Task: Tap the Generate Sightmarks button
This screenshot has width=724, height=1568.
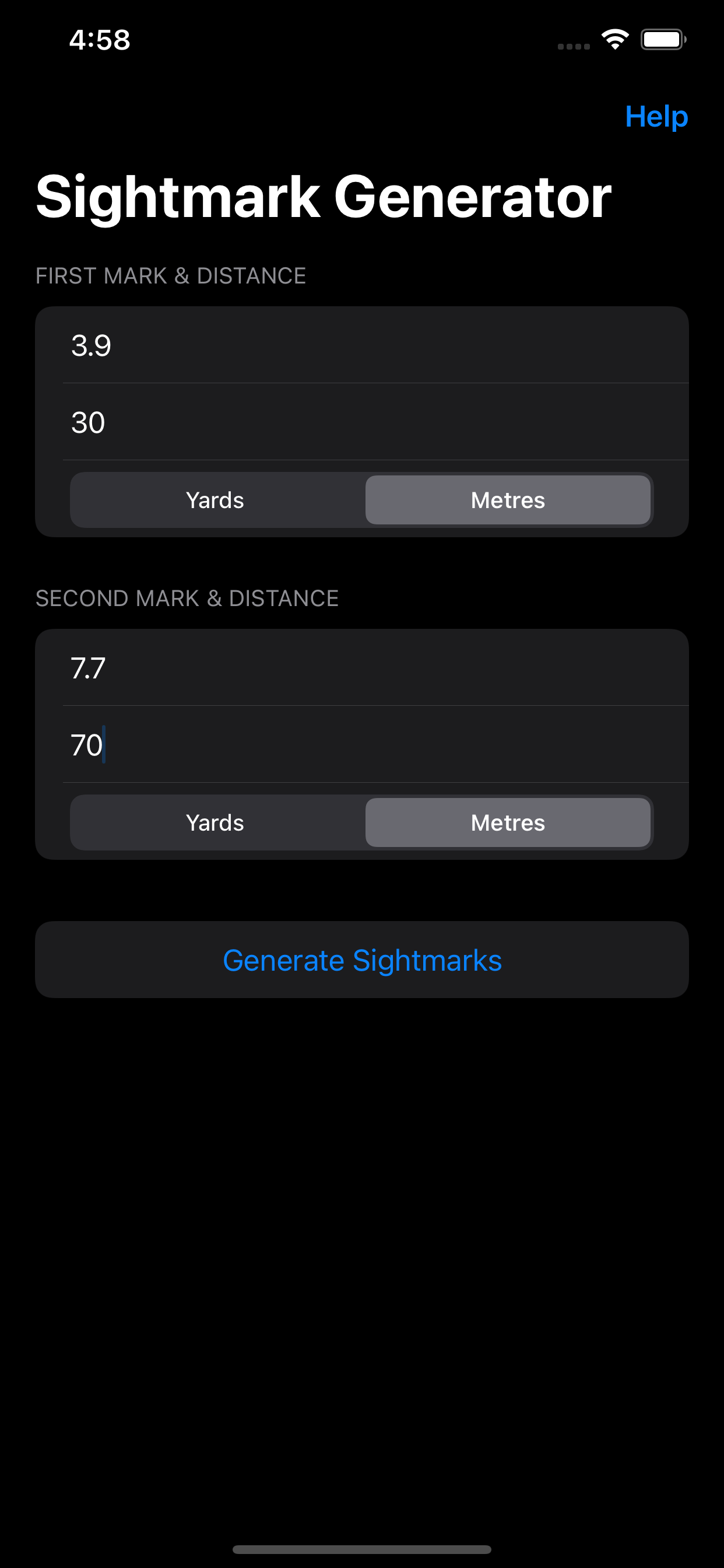Action: pos(362,960)
